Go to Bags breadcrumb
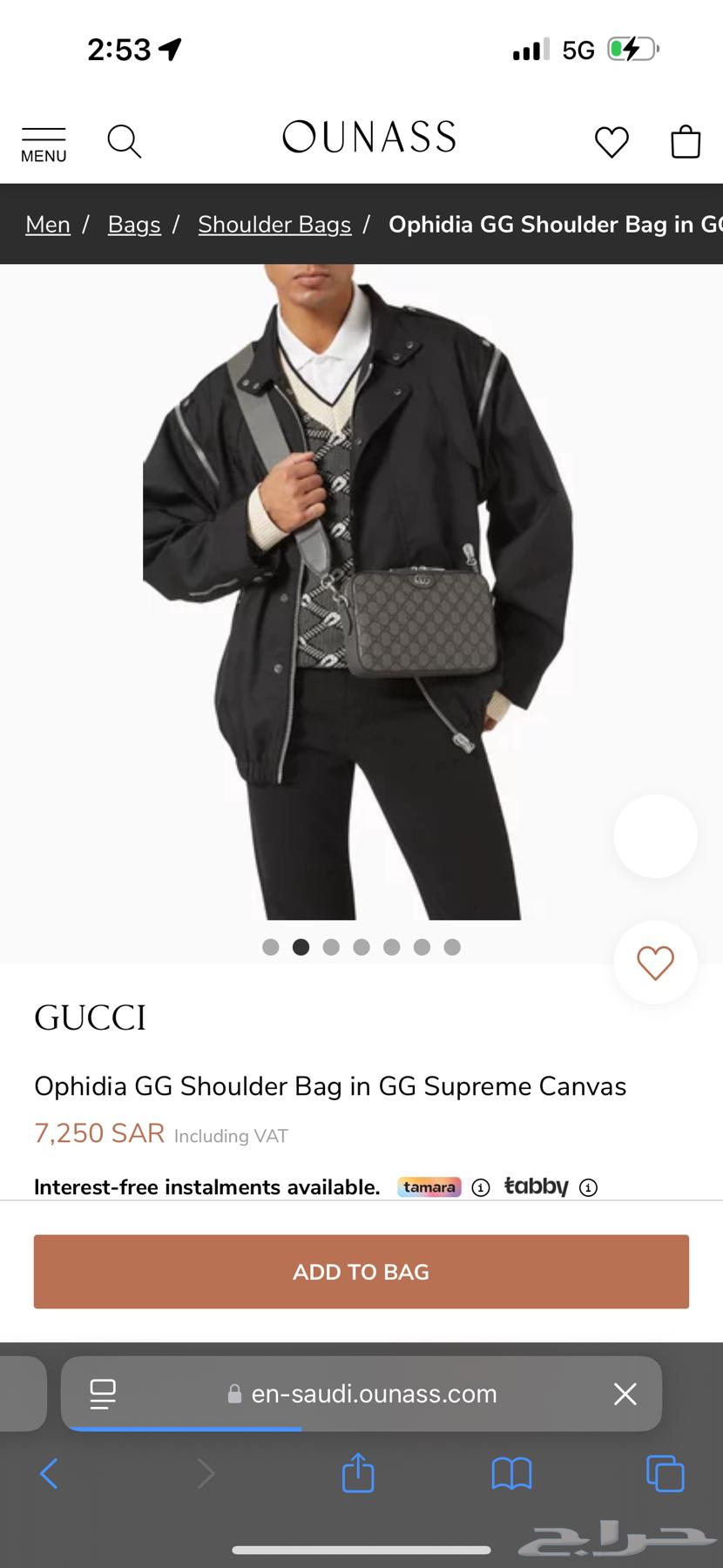The height and width of the screenshot is (1568, 723). (x=134, y=225)
